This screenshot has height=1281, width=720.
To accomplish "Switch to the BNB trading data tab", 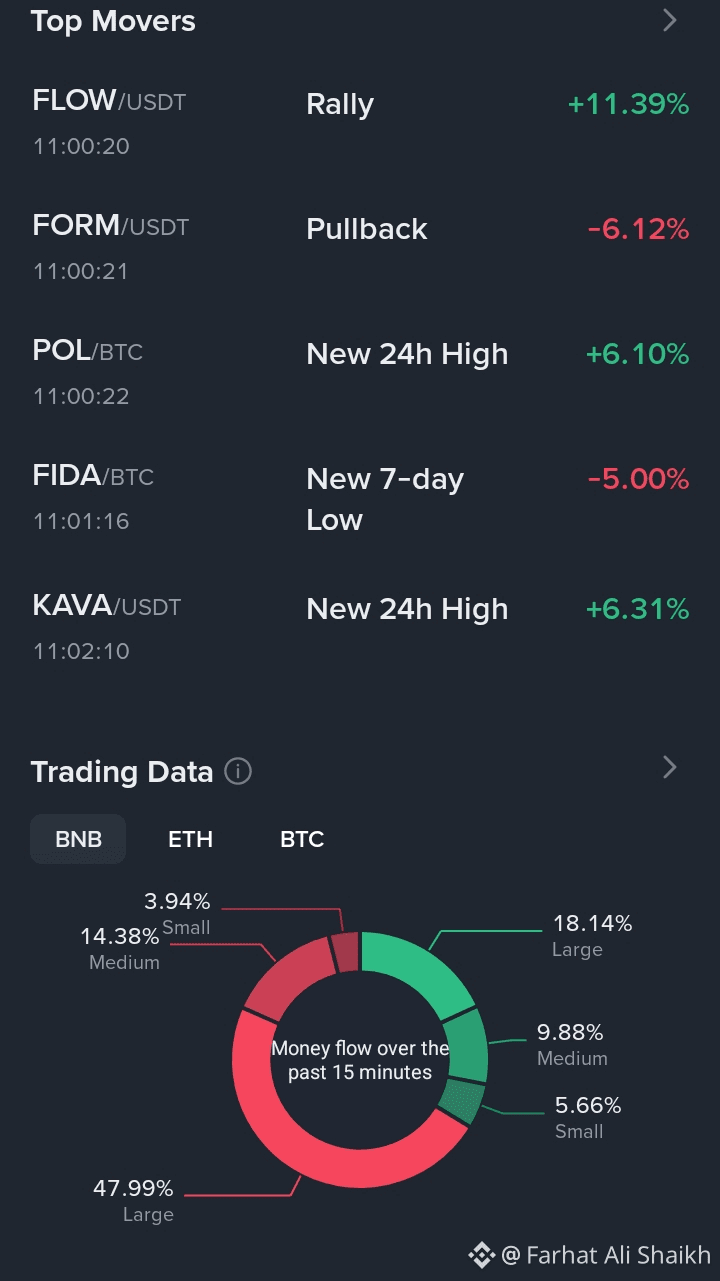I will coord(77,839).
